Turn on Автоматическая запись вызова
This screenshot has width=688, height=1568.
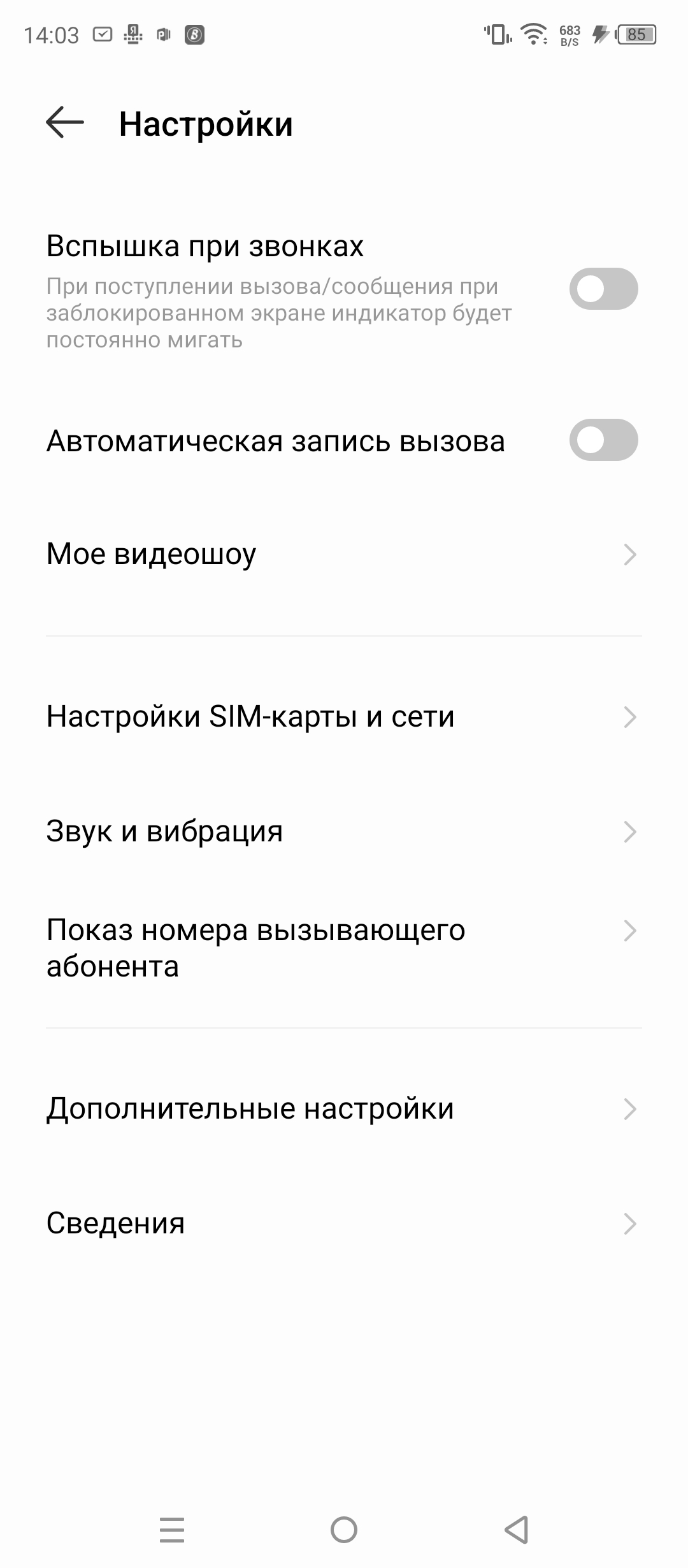click(603, 440)
